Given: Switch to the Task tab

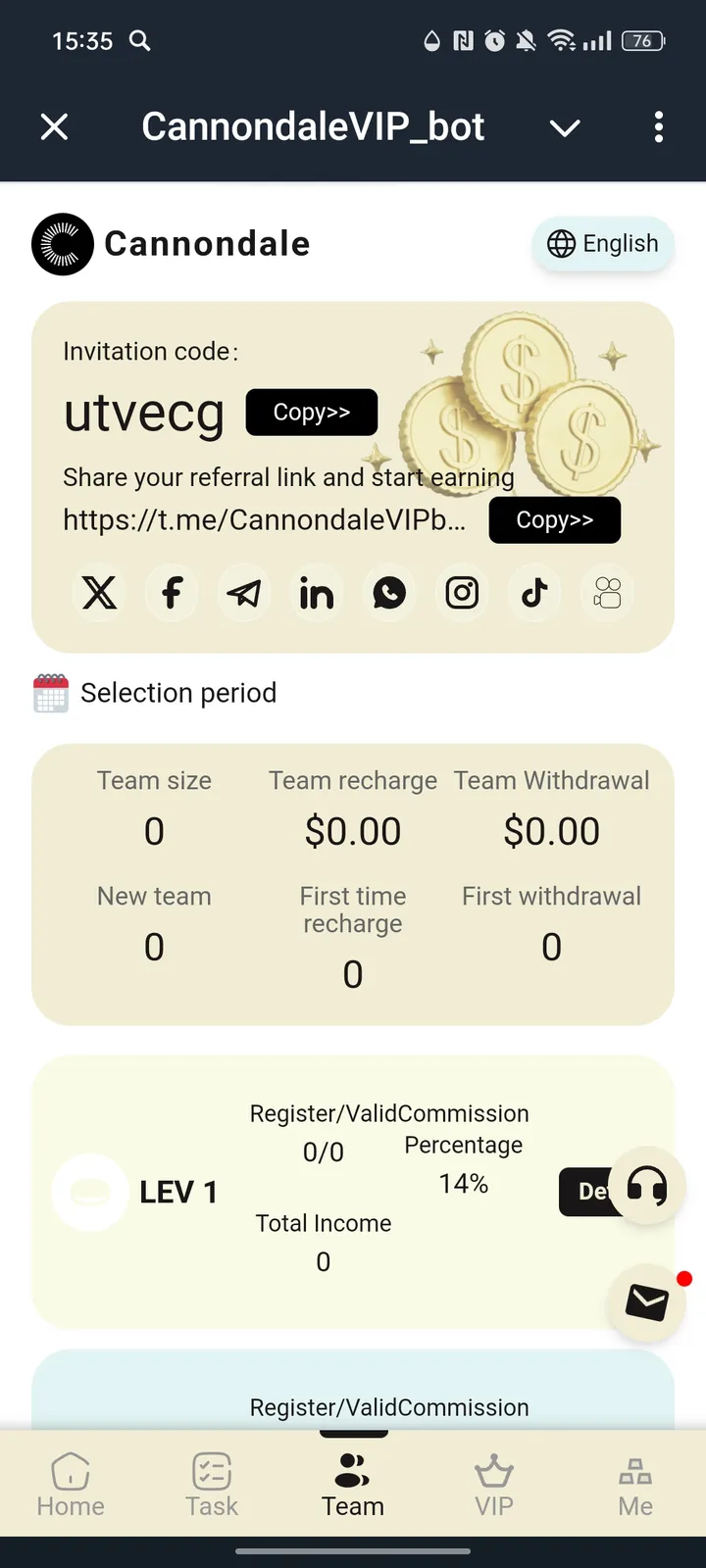Looking at the screenshot, I should 212,1485.
